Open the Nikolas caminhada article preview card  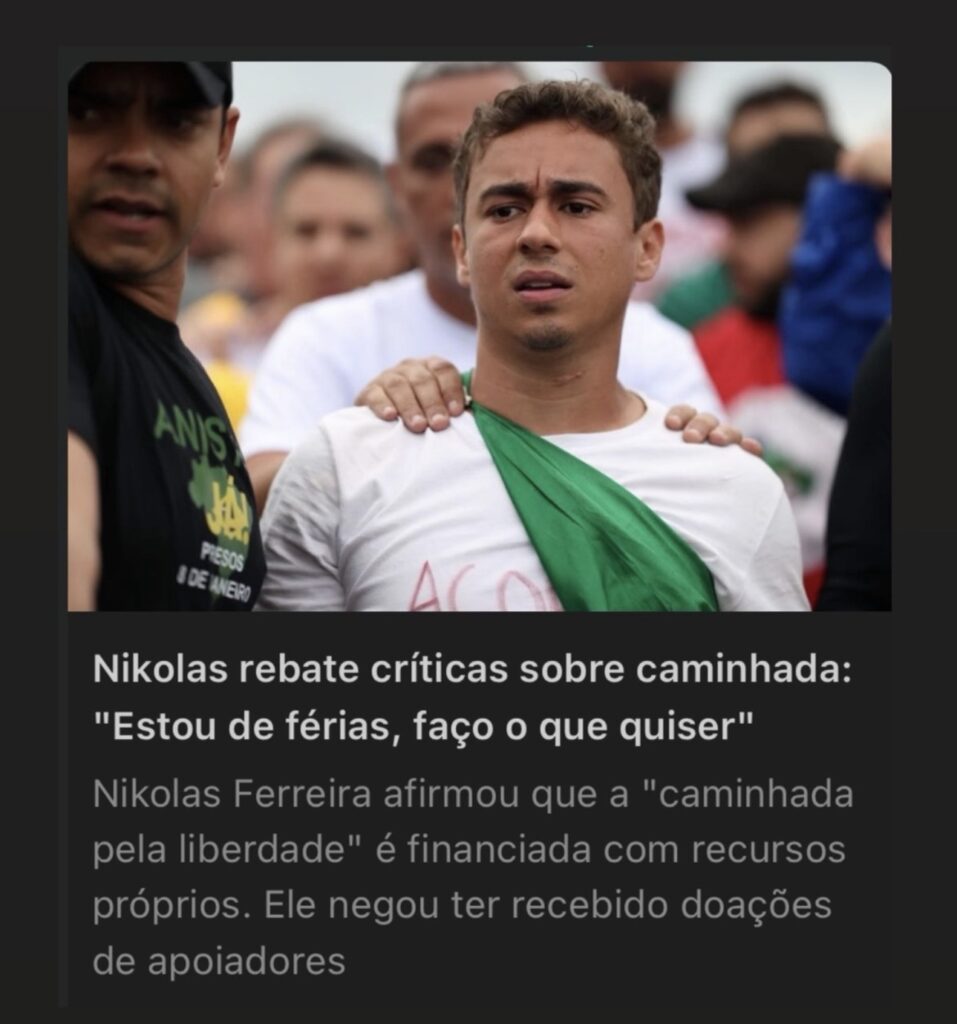point(470,697)
